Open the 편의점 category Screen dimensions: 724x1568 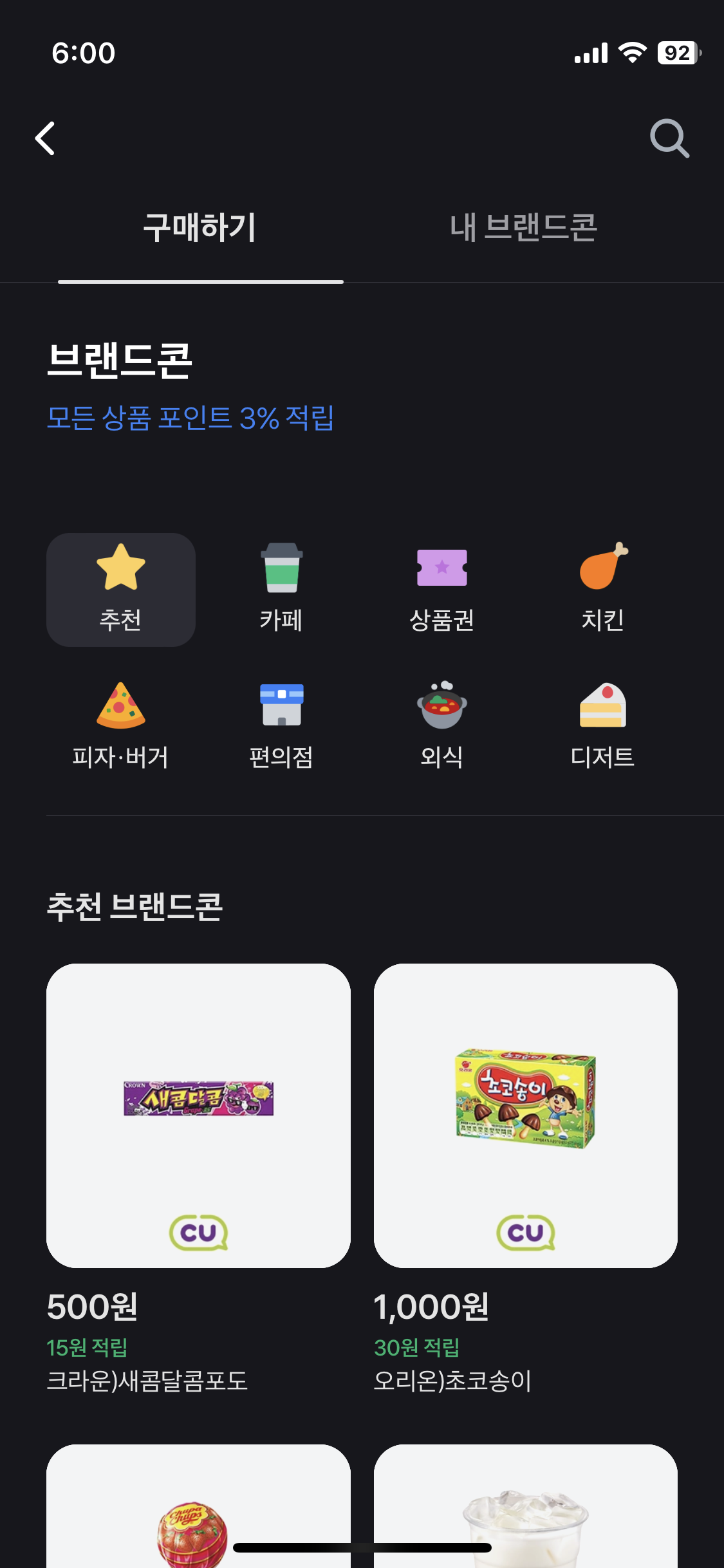tap(282, 726)
